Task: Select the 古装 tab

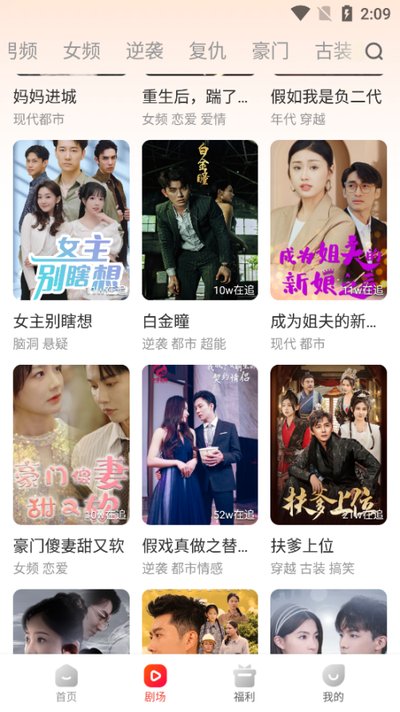Action: tap(334, 51)
